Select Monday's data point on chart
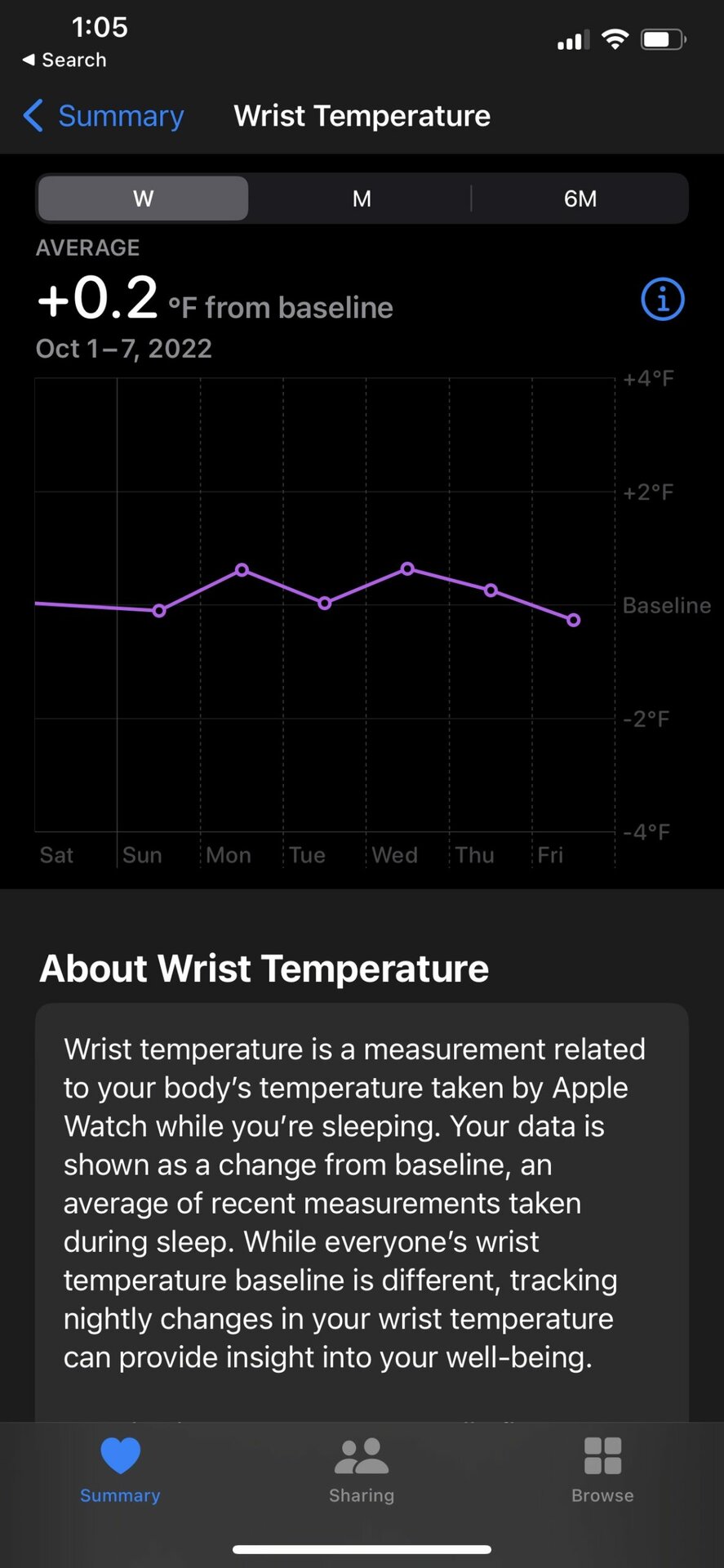The image size is (724, 1568). click(x=242, y=569)
